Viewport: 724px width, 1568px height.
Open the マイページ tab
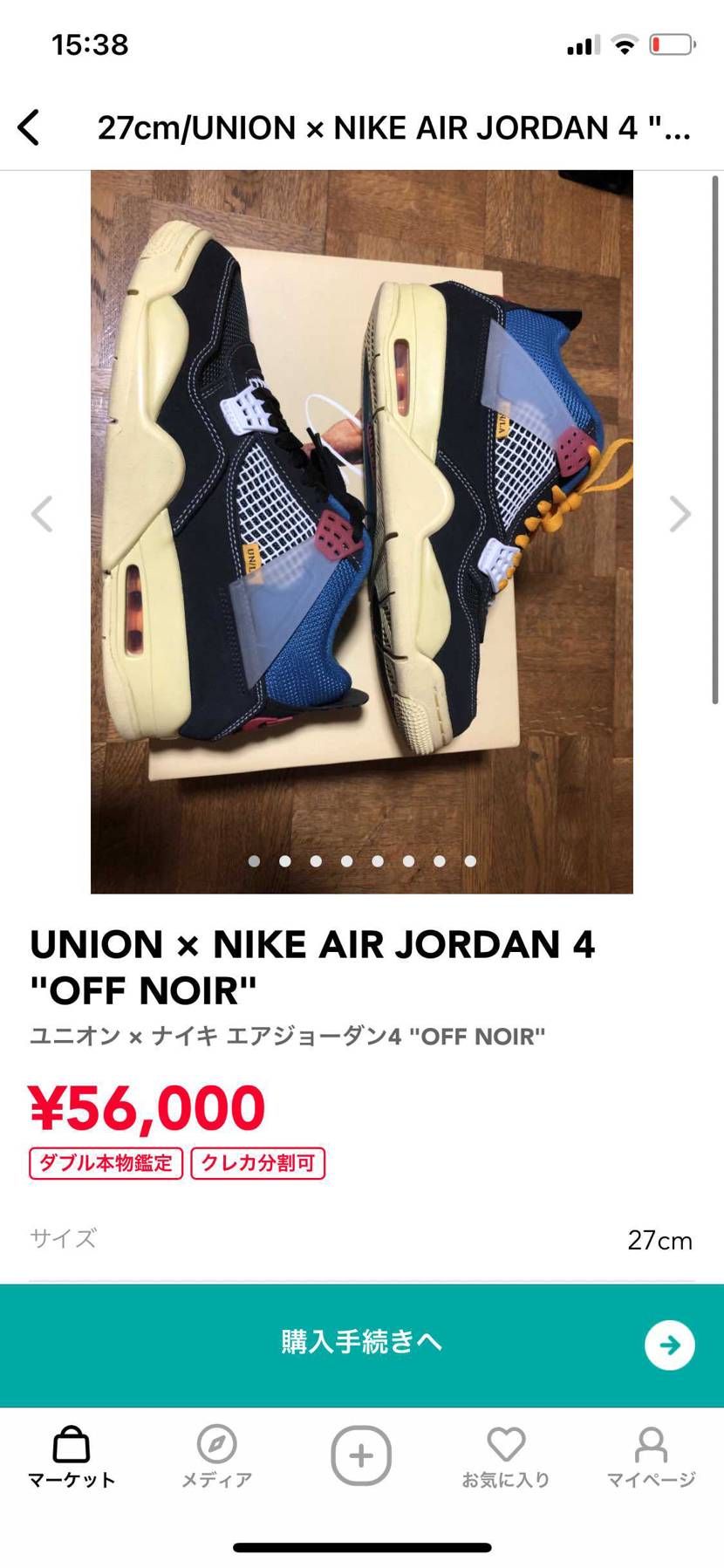[651, 1457]
